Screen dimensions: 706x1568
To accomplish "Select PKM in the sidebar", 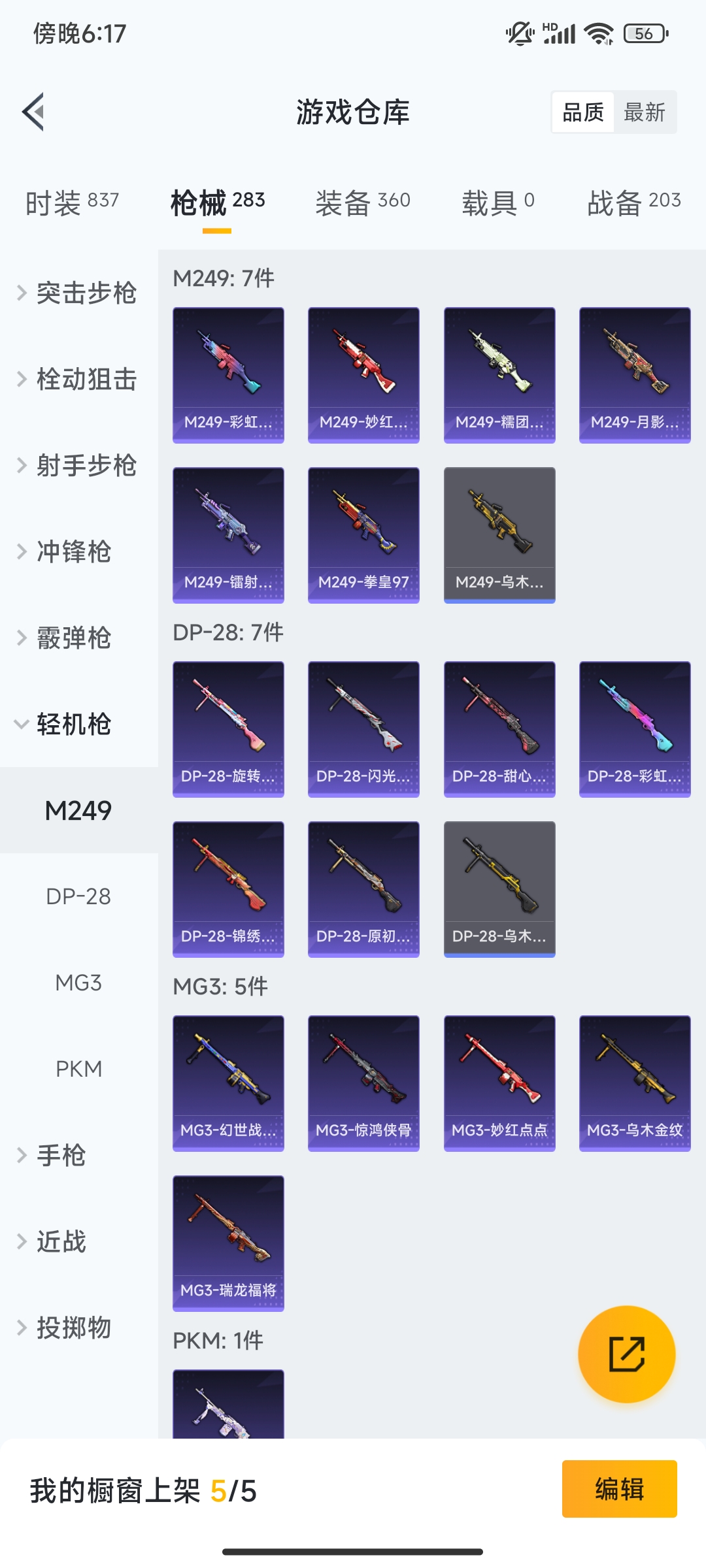I will [78, 1069].
